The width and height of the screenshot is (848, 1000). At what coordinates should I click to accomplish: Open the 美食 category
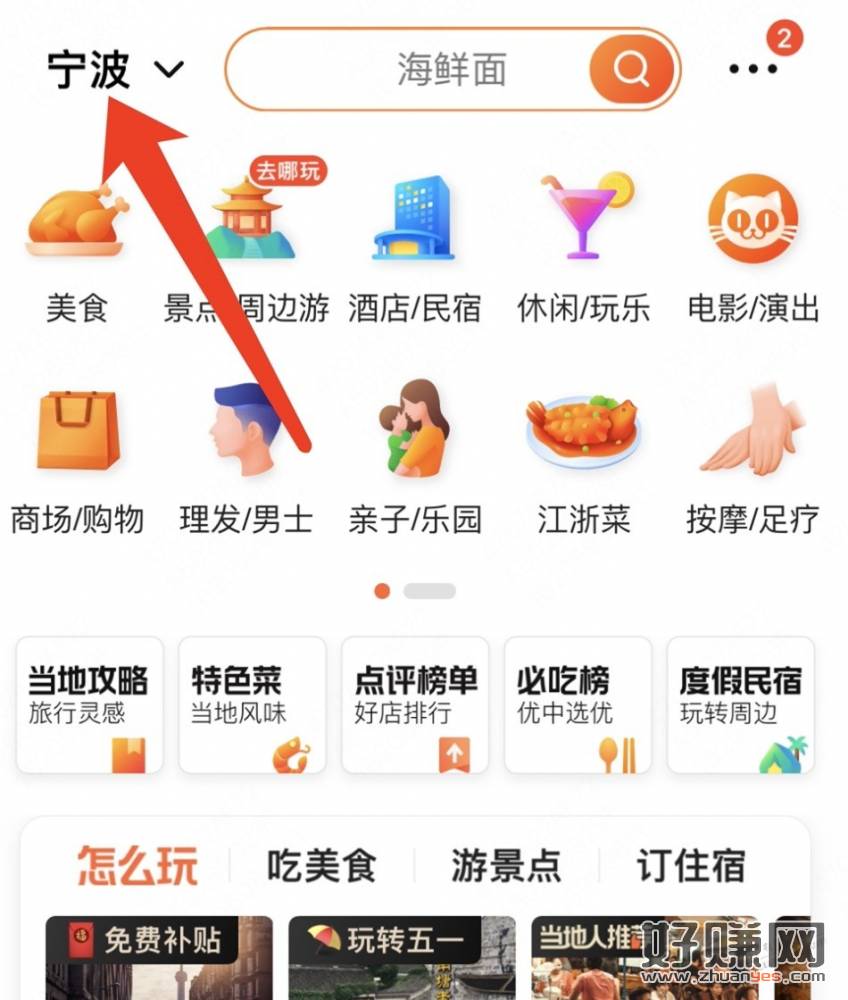pos(76,250)
